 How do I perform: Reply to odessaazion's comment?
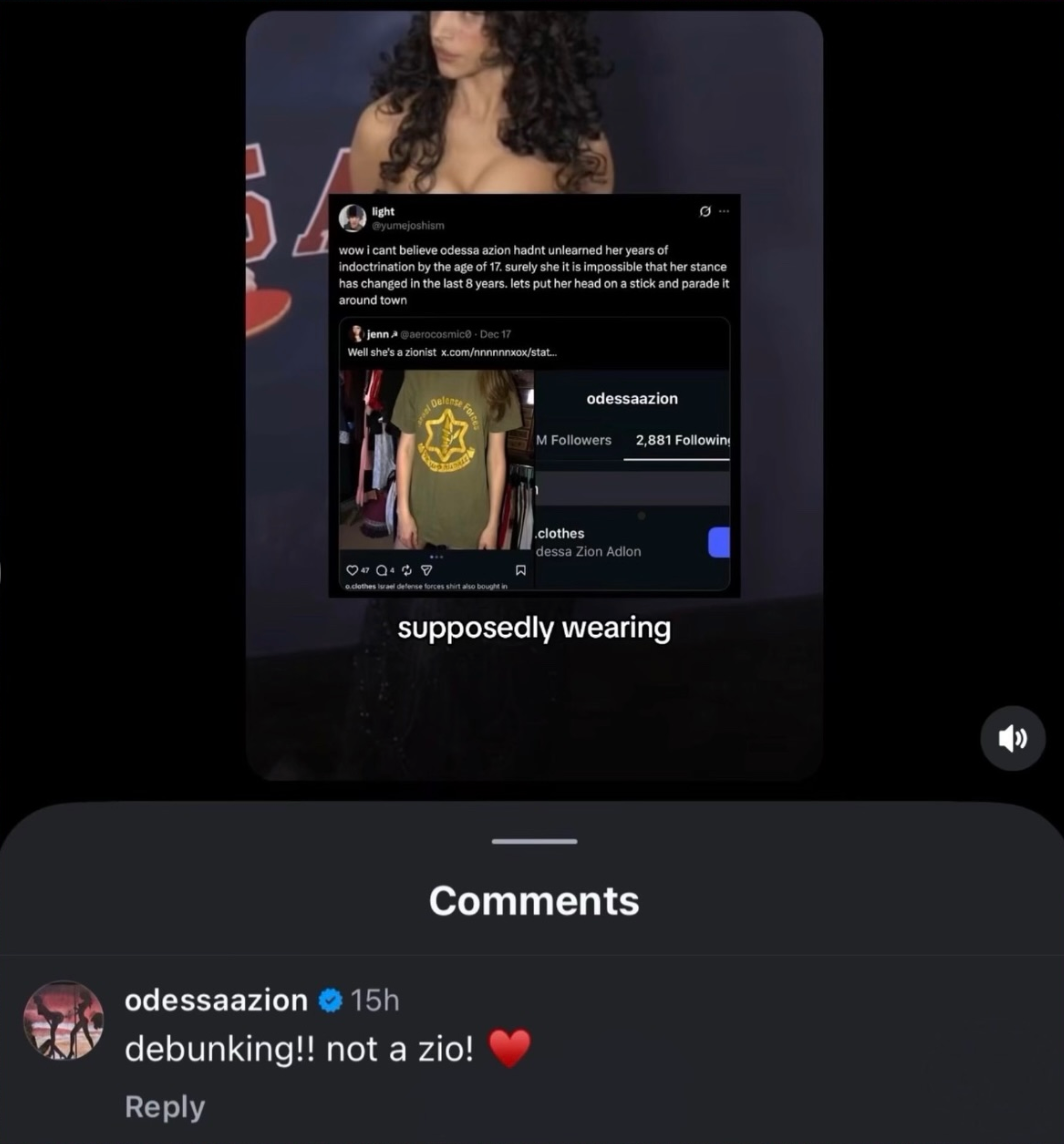[165, 1107]
